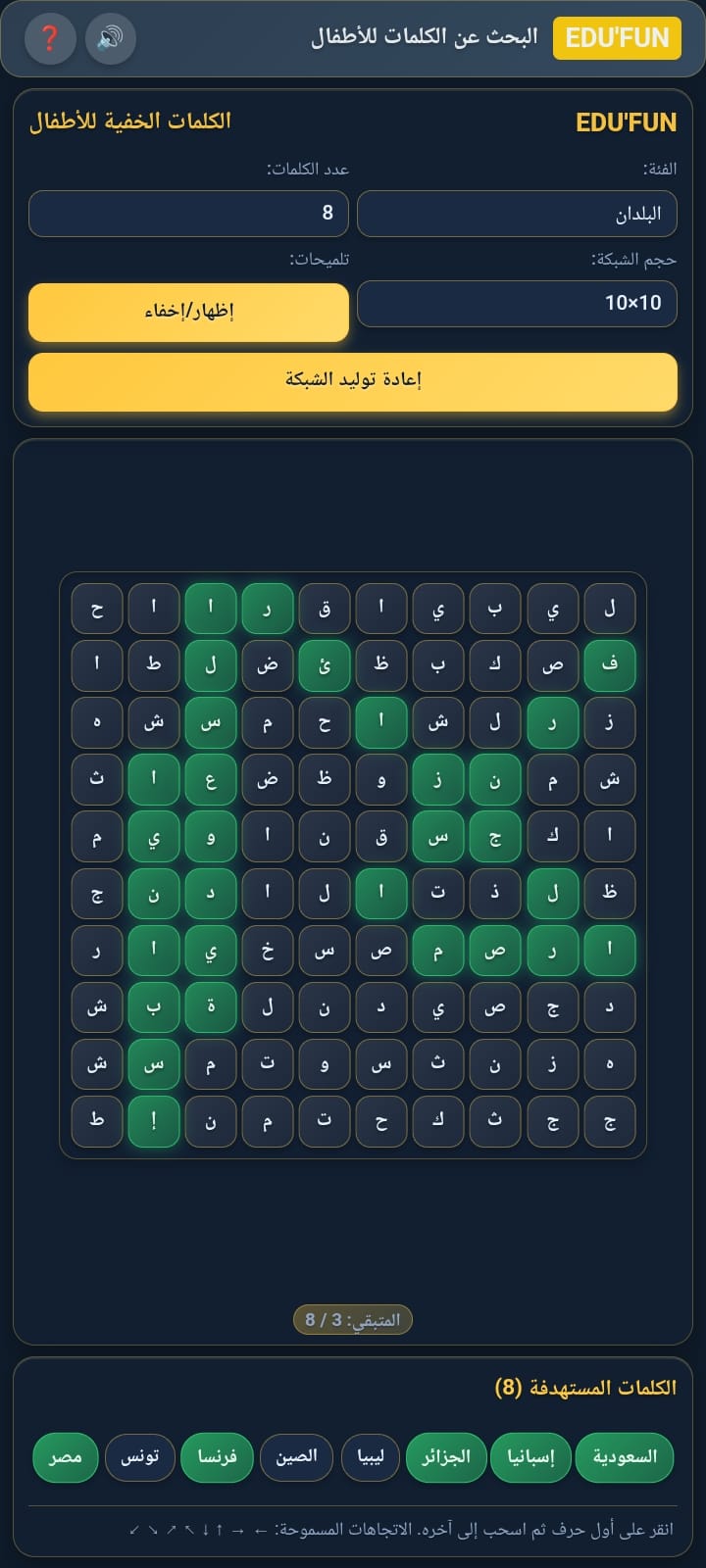Click the إعادة توليد الشبكة regenerate button
The height and width of the screenshot is (1568, 706).
353,382
